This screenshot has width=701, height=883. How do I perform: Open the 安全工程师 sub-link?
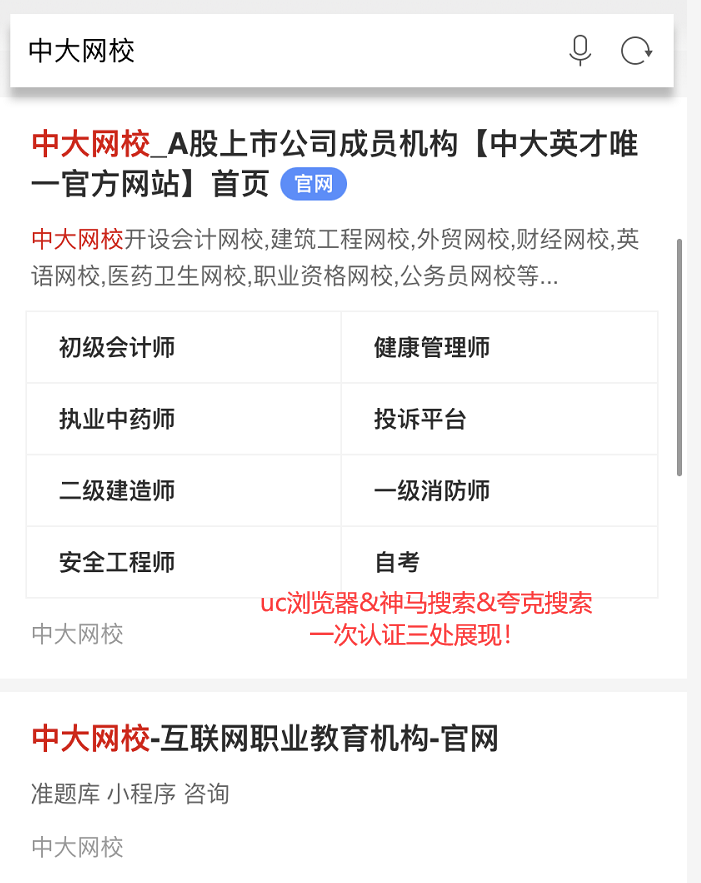(117, 562)
